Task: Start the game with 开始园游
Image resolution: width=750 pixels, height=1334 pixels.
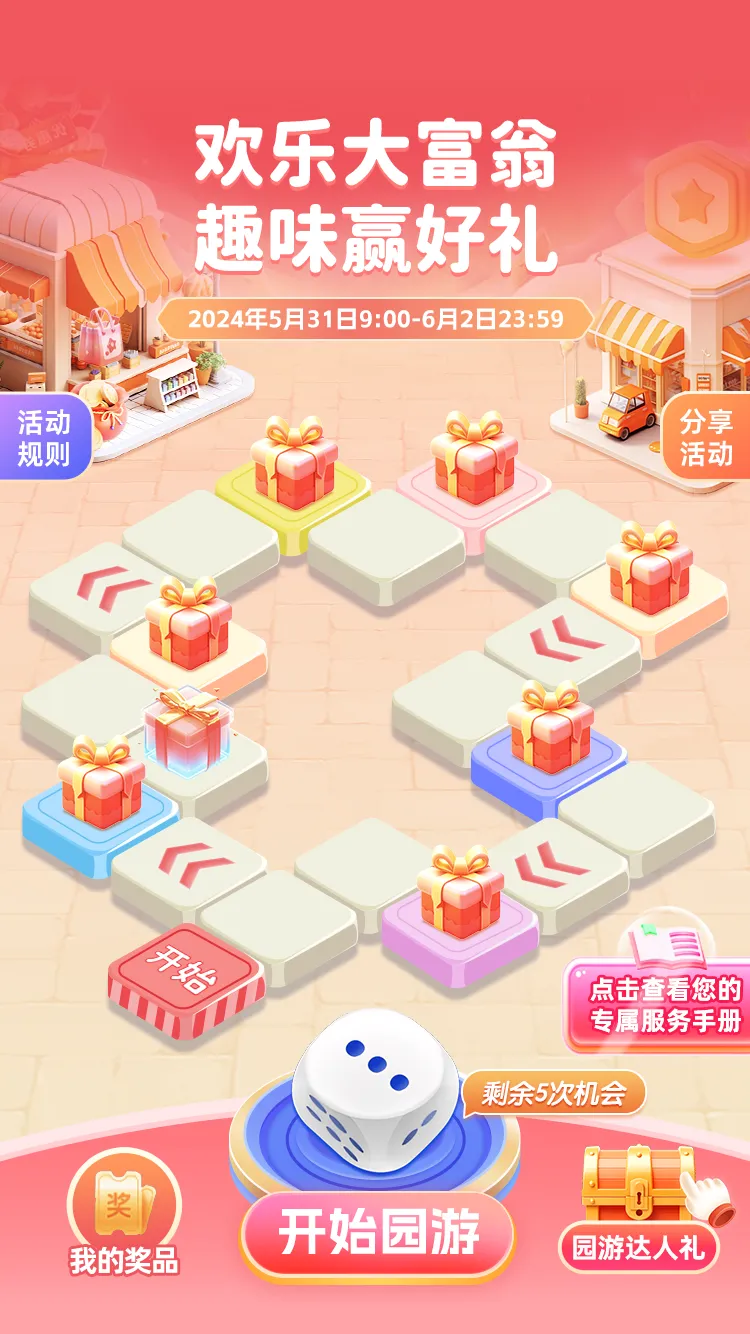Action: (377, 1233)
